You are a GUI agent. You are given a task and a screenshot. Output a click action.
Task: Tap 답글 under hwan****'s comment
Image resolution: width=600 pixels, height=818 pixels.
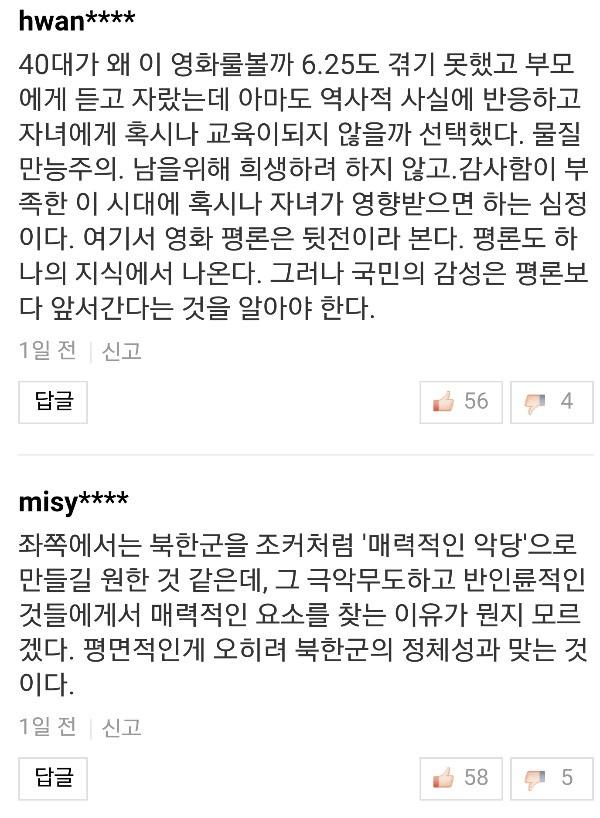pyautogui.click(x=53, y=402)
